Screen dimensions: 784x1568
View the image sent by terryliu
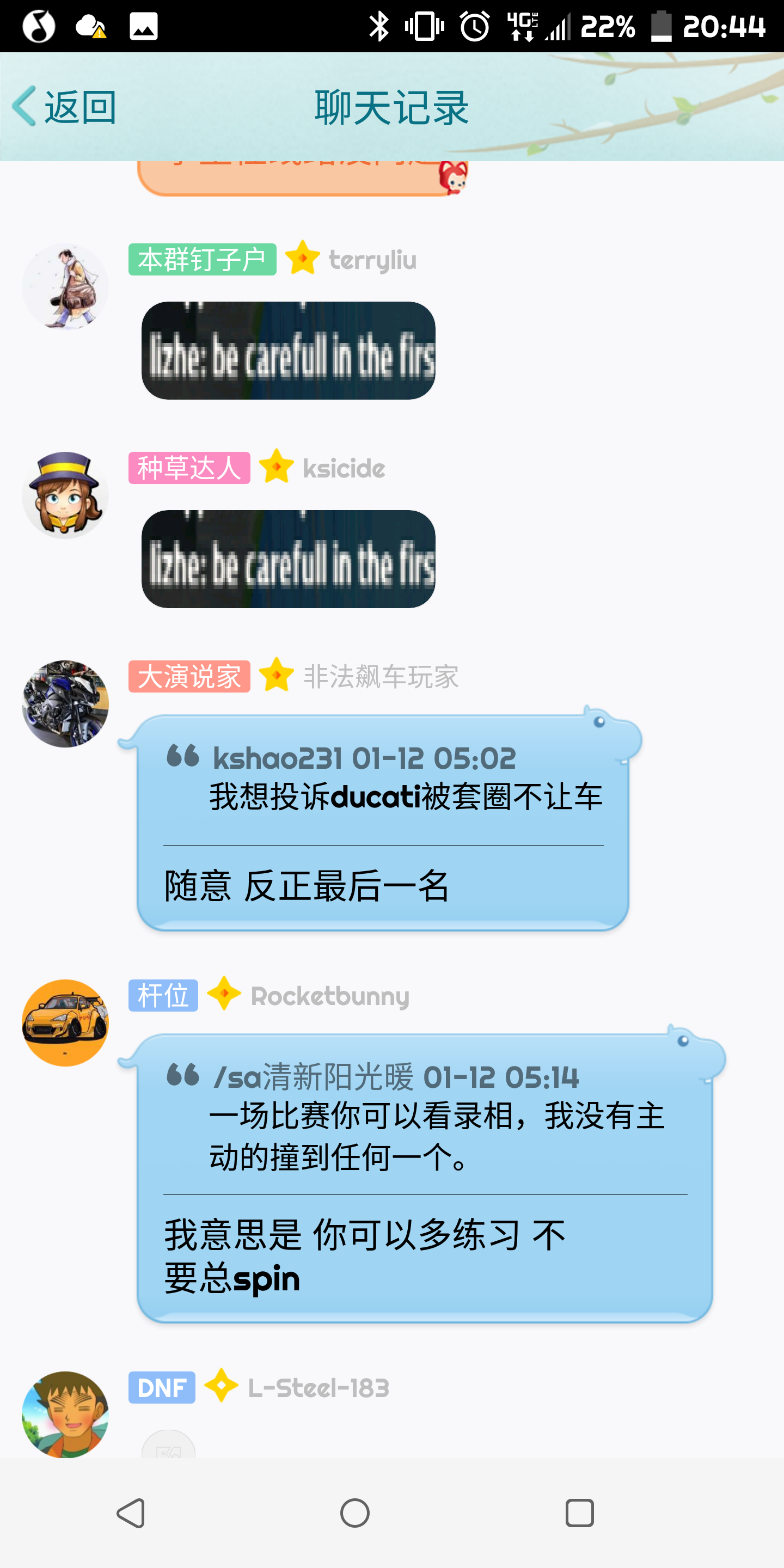point(288,351)
